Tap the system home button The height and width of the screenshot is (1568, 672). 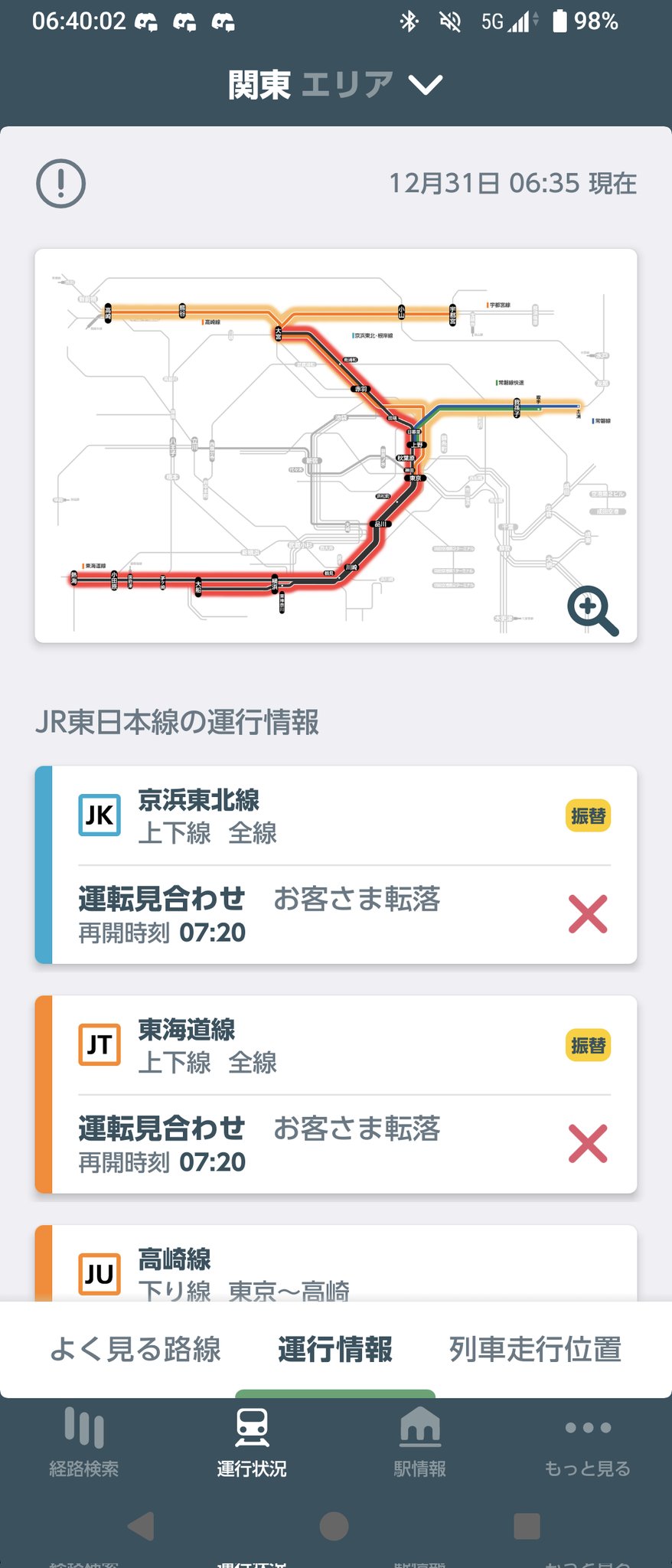(x=334, y=1526)
